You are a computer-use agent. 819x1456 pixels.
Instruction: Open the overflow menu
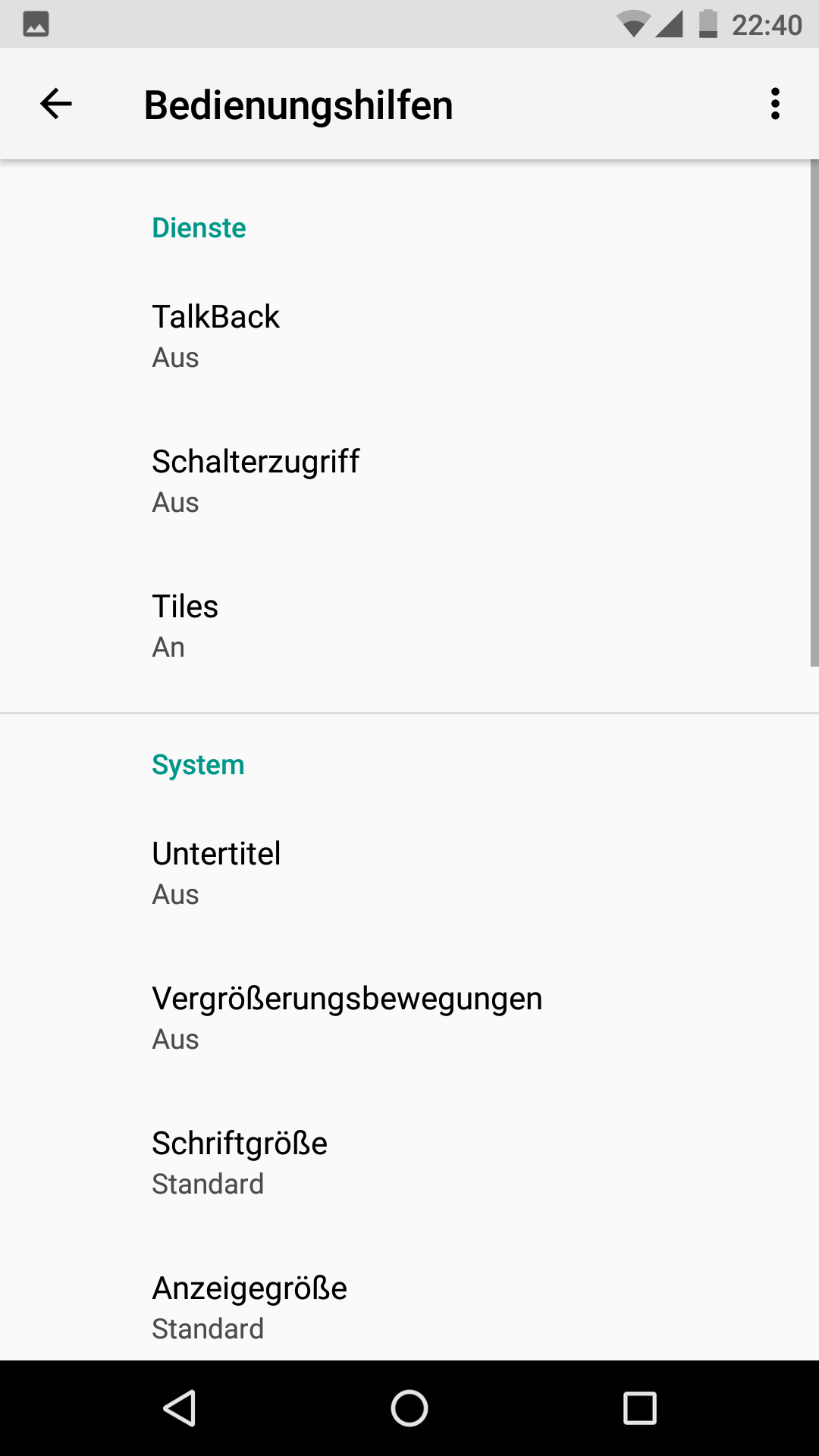pos(774,104)
